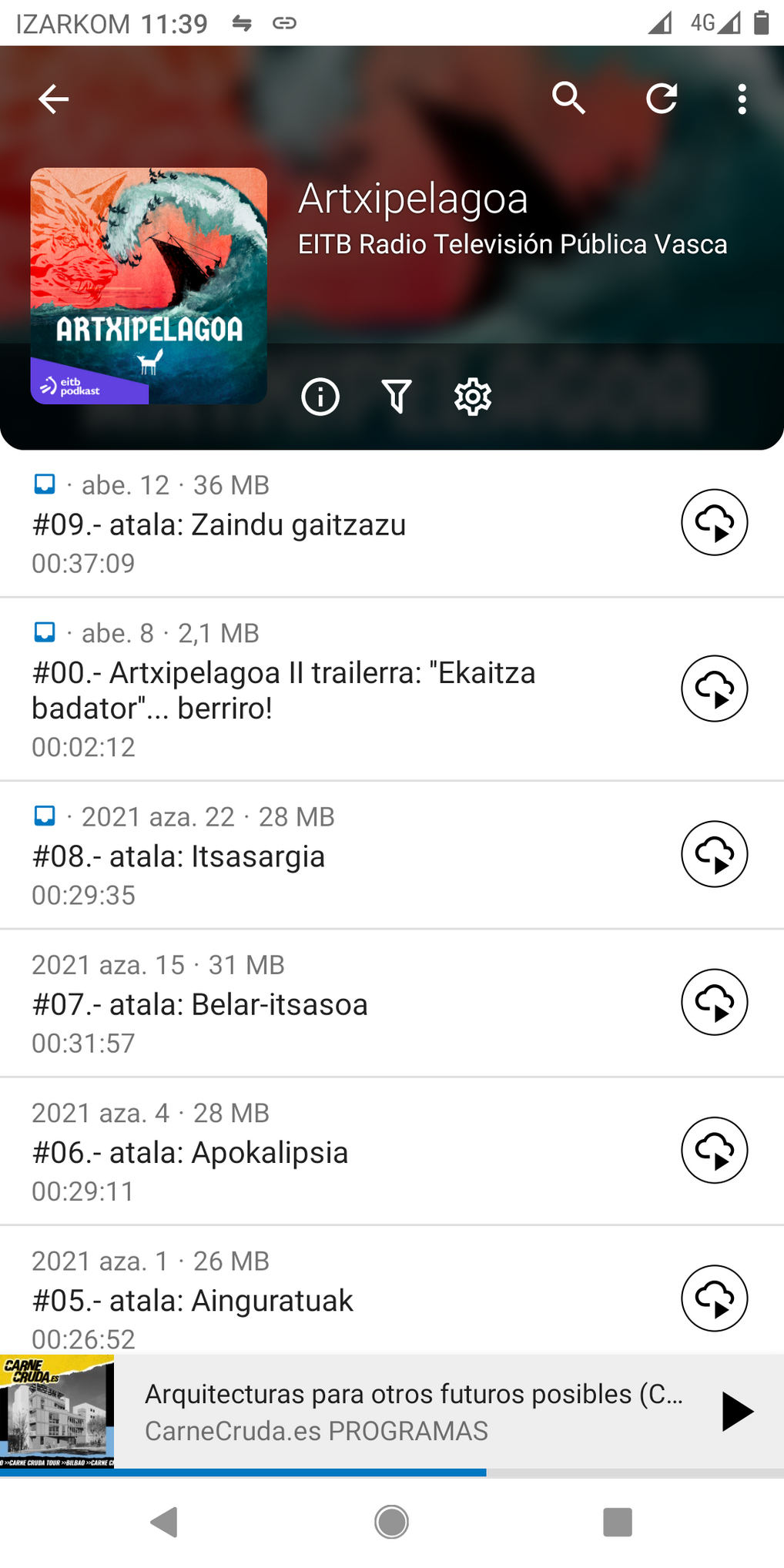784x1568 pixels.
Task: Stream episode #09 Zaindu gaitzazu
Action: coord(714,523)
